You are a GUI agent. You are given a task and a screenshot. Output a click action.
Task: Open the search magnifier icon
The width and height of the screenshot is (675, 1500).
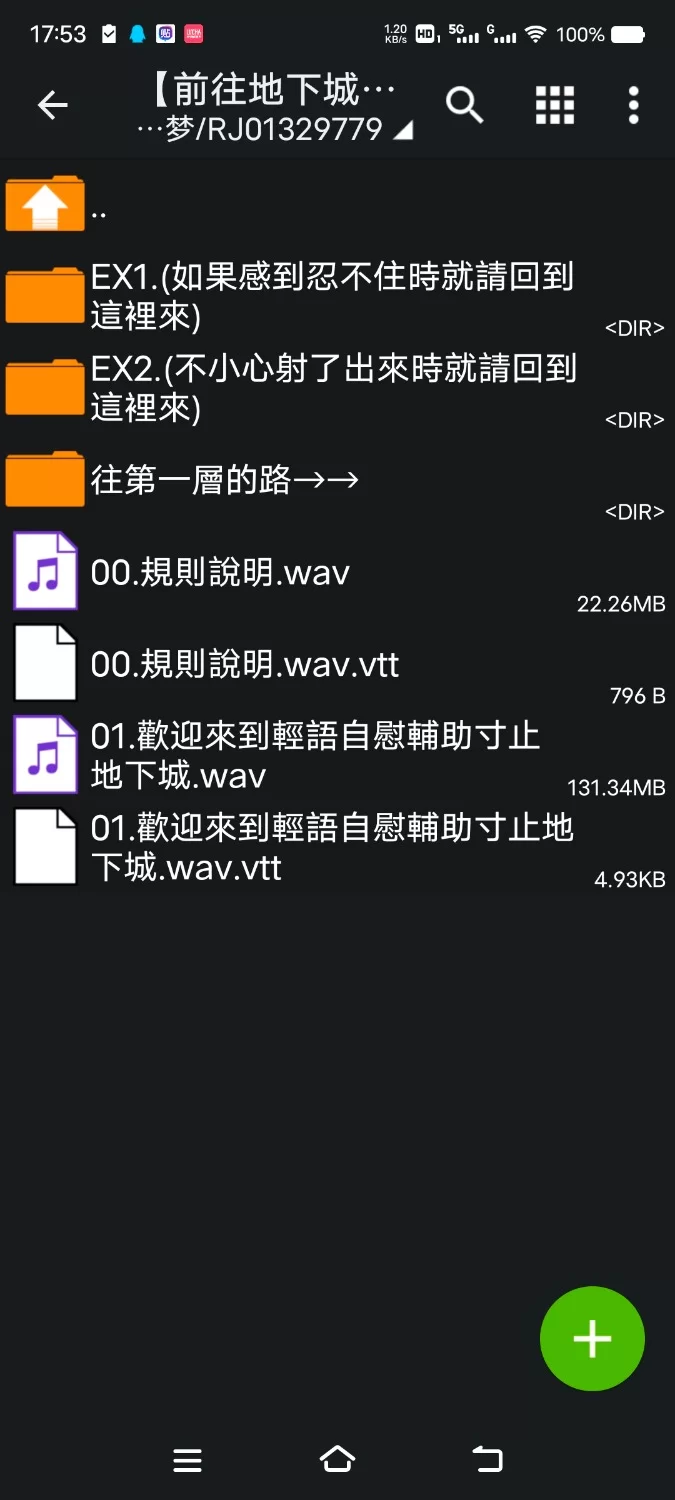click(x=464, y=105)
